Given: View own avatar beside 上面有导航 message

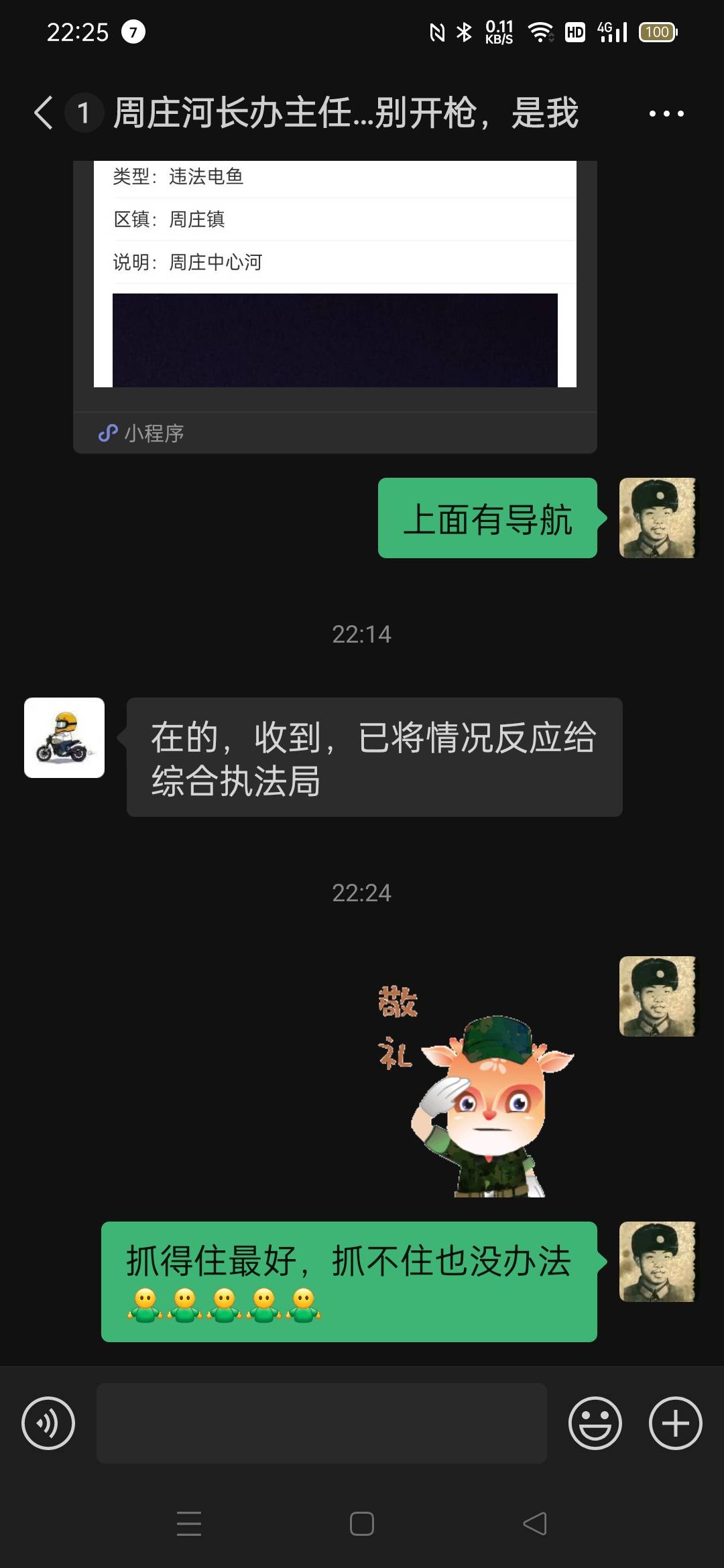Looking at the screenshot, I should [x=658, y=518].
